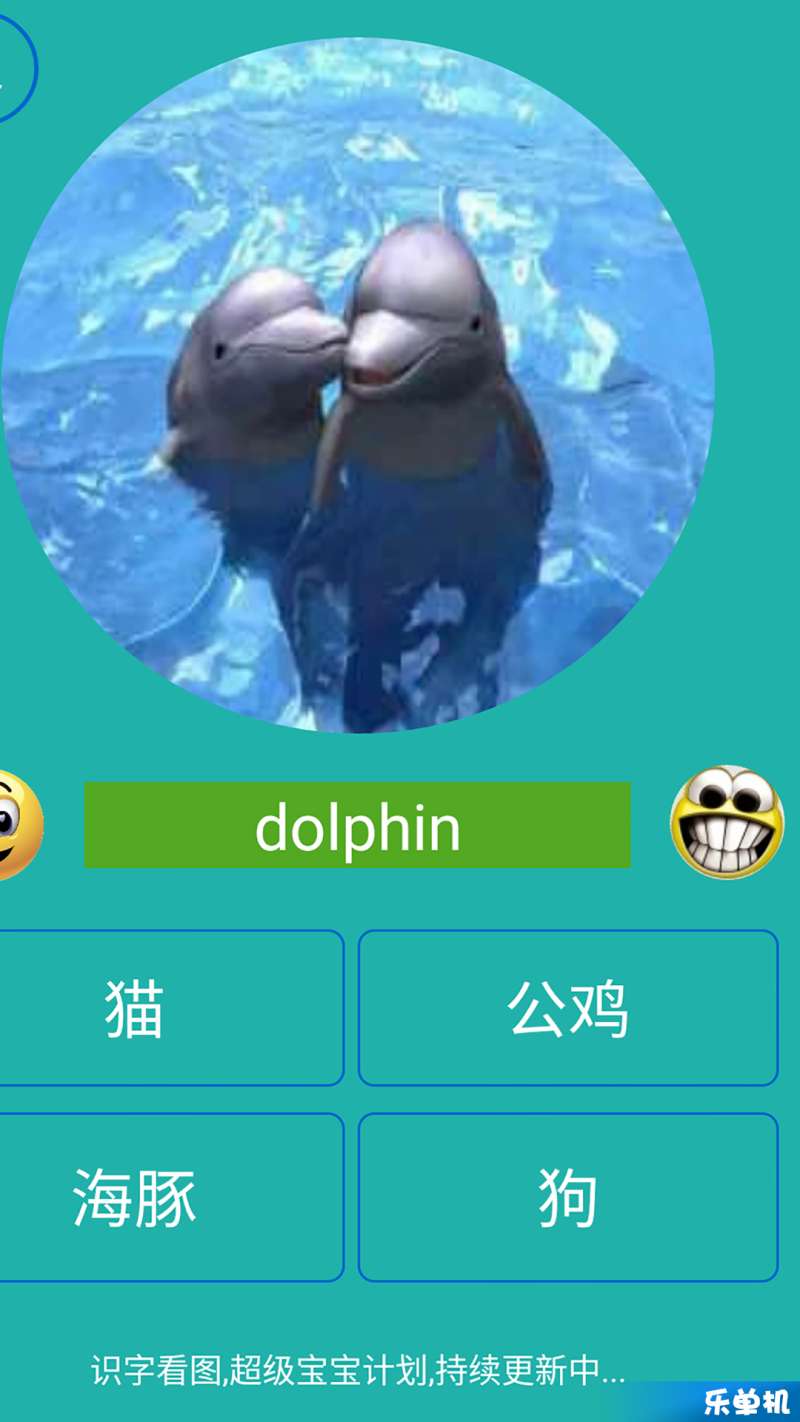
Task: Choose 公鸡 as the answer
Action: click(x=568, y=1008)
